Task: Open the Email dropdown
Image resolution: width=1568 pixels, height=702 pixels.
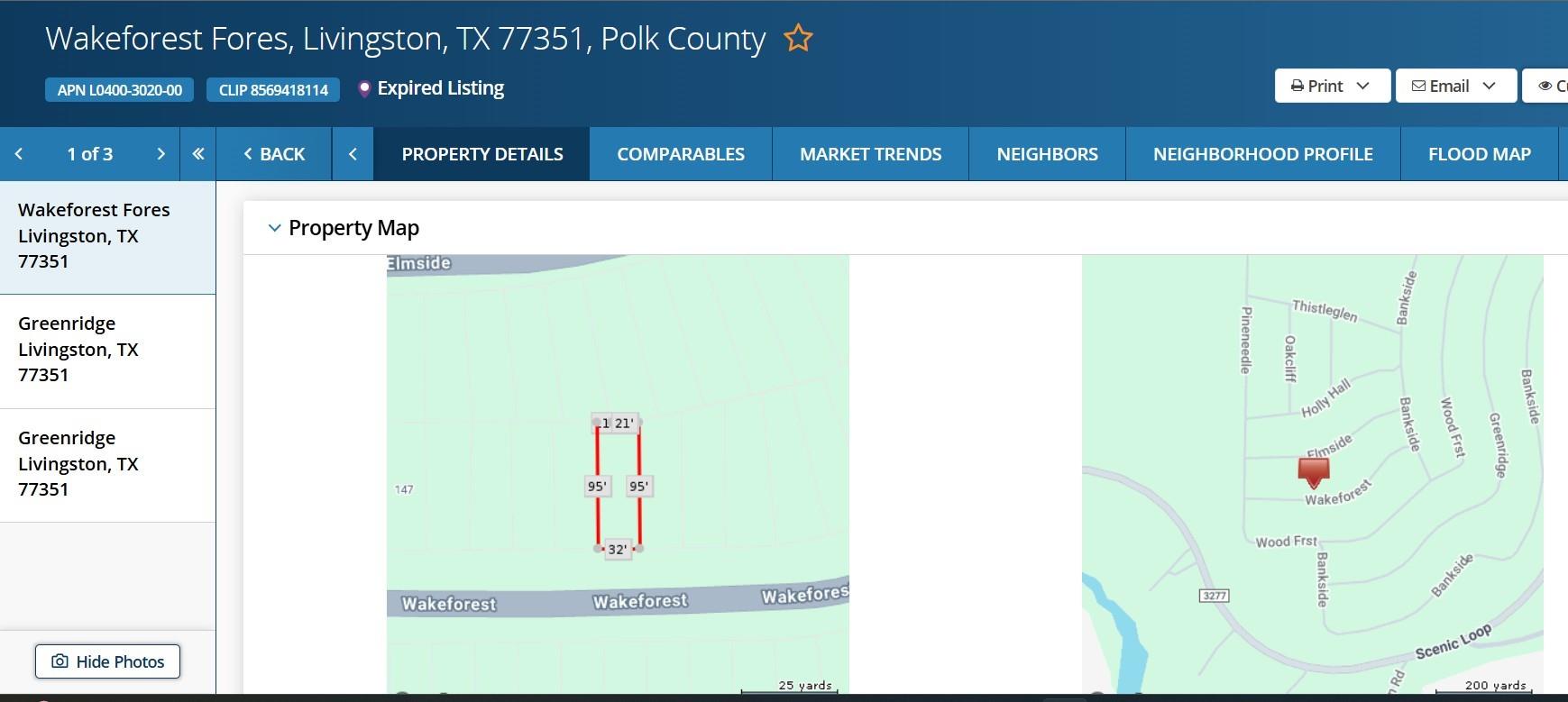Action: (1453, 86)
